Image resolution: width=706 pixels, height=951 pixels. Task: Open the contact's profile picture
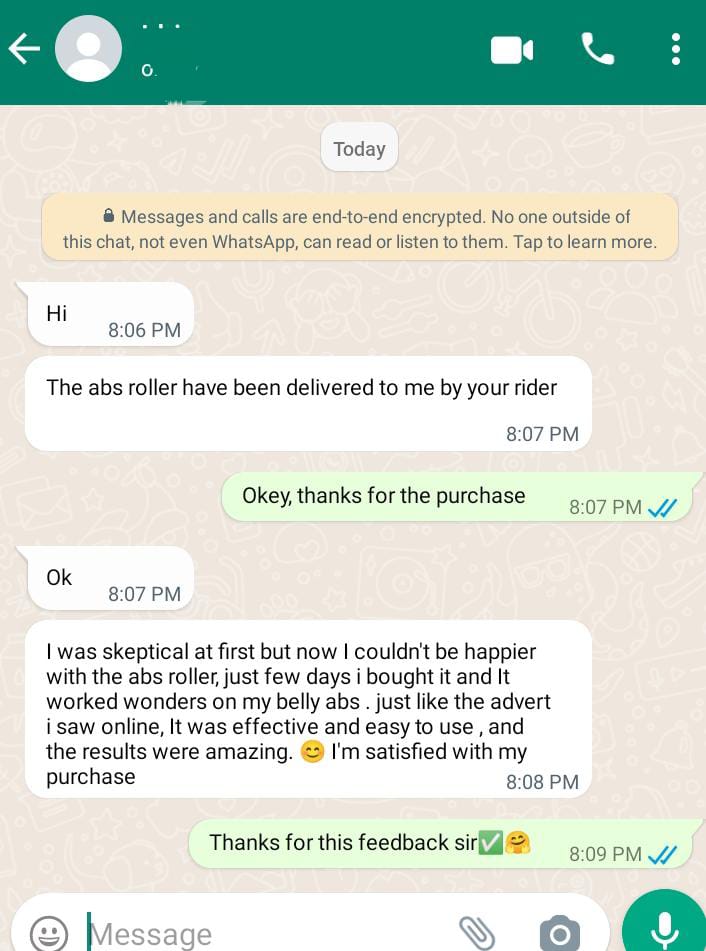pos(88,49)
